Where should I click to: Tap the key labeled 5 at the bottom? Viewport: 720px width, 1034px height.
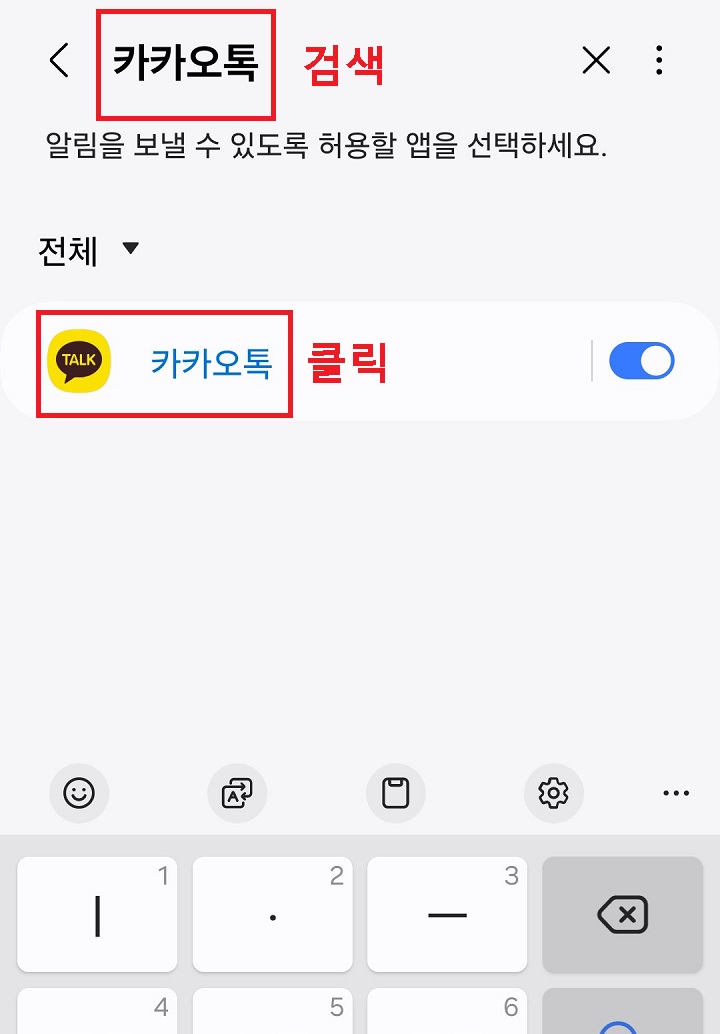point(272,1020)
